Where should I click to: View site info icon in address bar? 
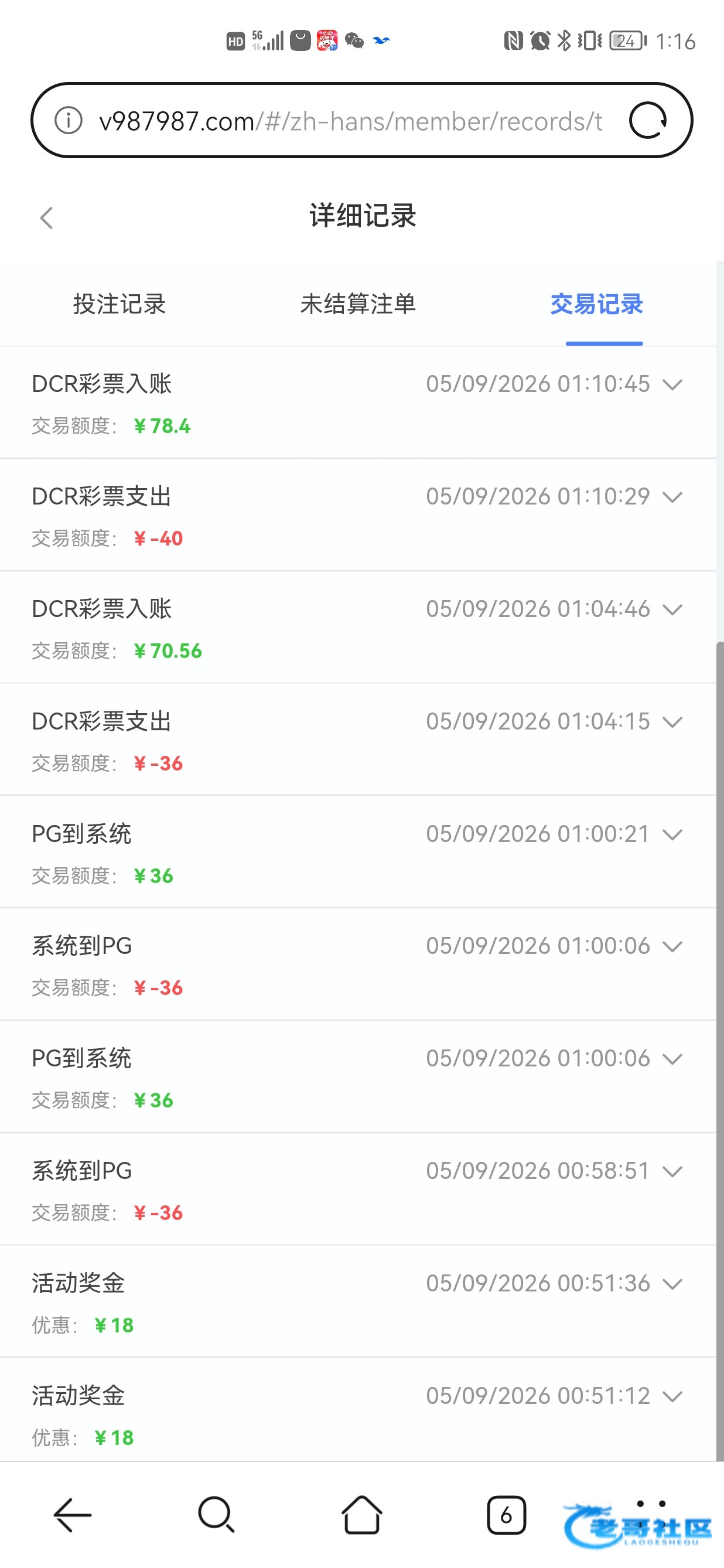pyautogui.click(x=68, y=121)
